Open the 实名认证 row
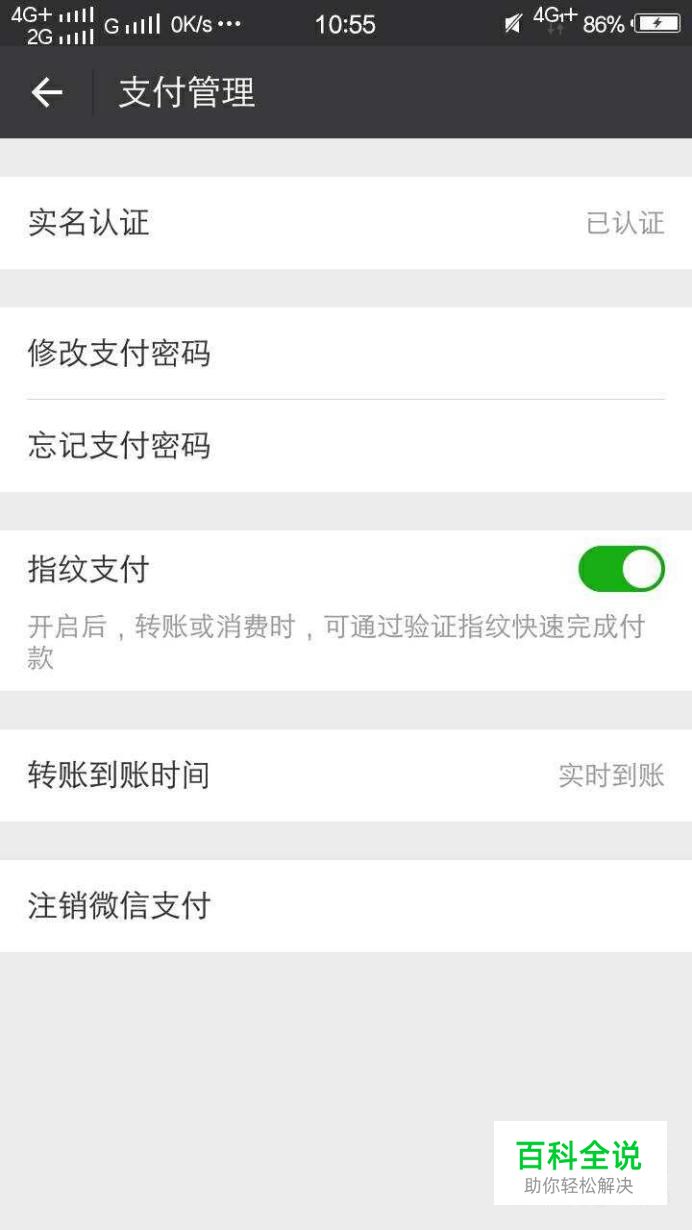The height and width of the screenshot is (1230, 692). (345, 223)
